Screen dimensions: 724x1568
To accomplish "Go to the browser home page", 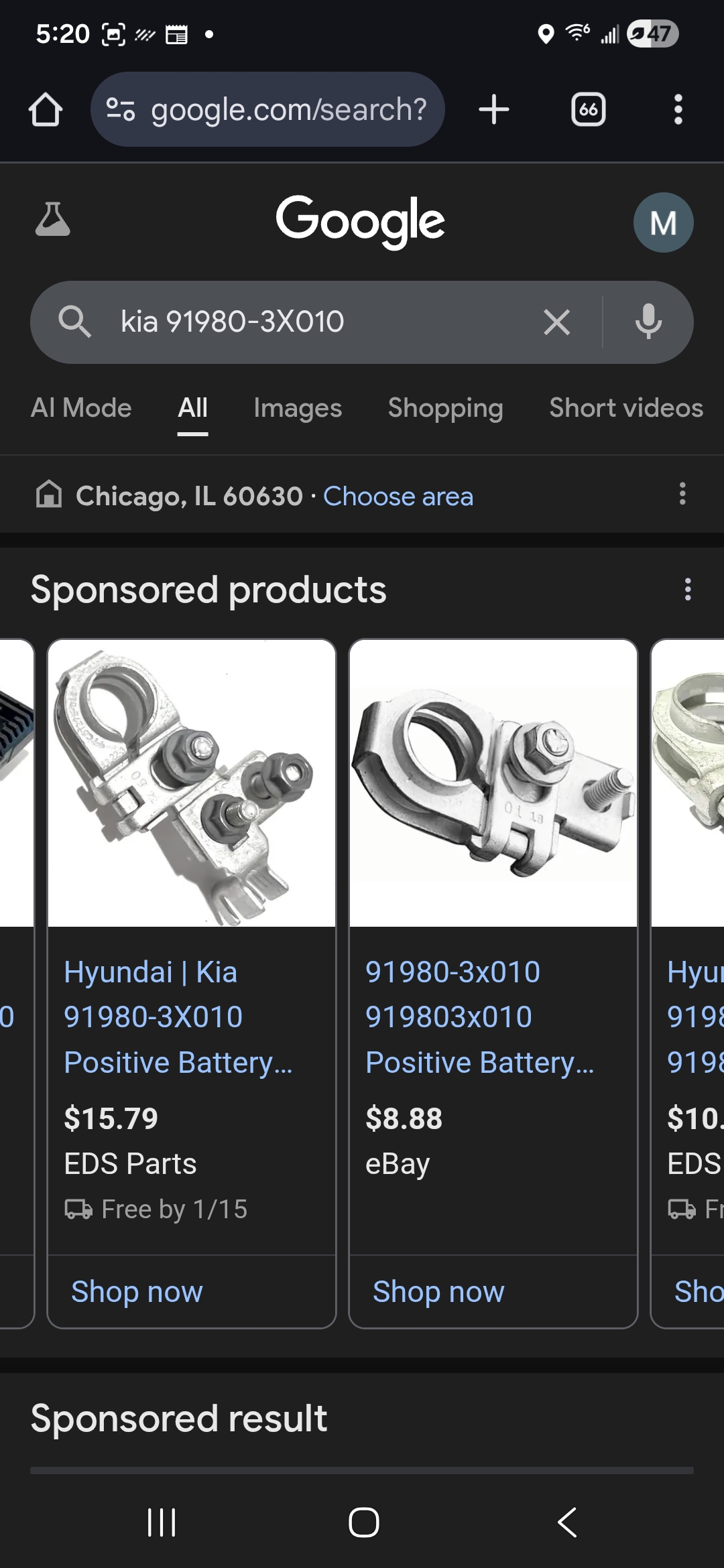I will click(x=46, y=109).
